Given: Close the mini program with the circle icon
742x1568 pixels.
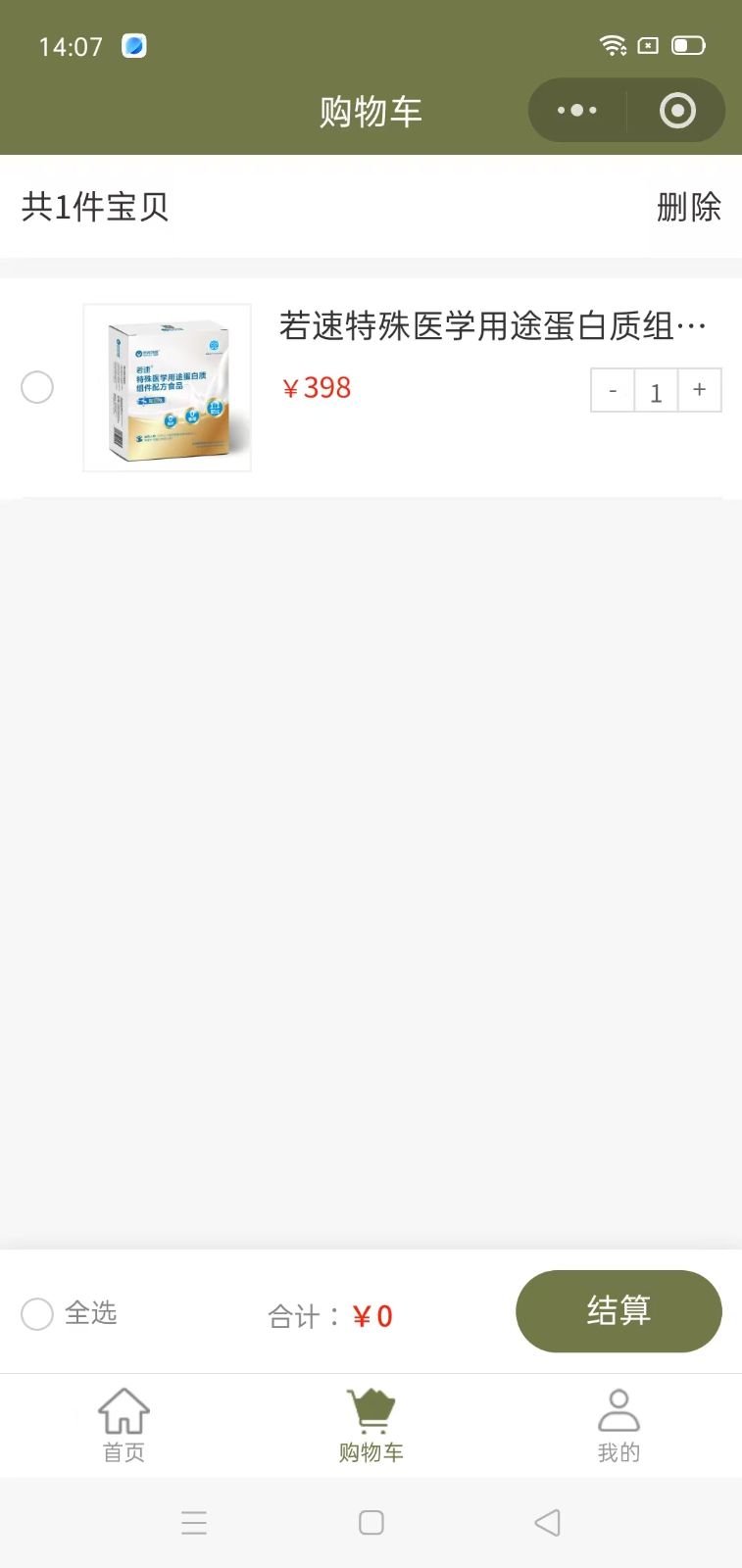Looking at the screenshot, I should pyautogui.click(x=677, y=111).
